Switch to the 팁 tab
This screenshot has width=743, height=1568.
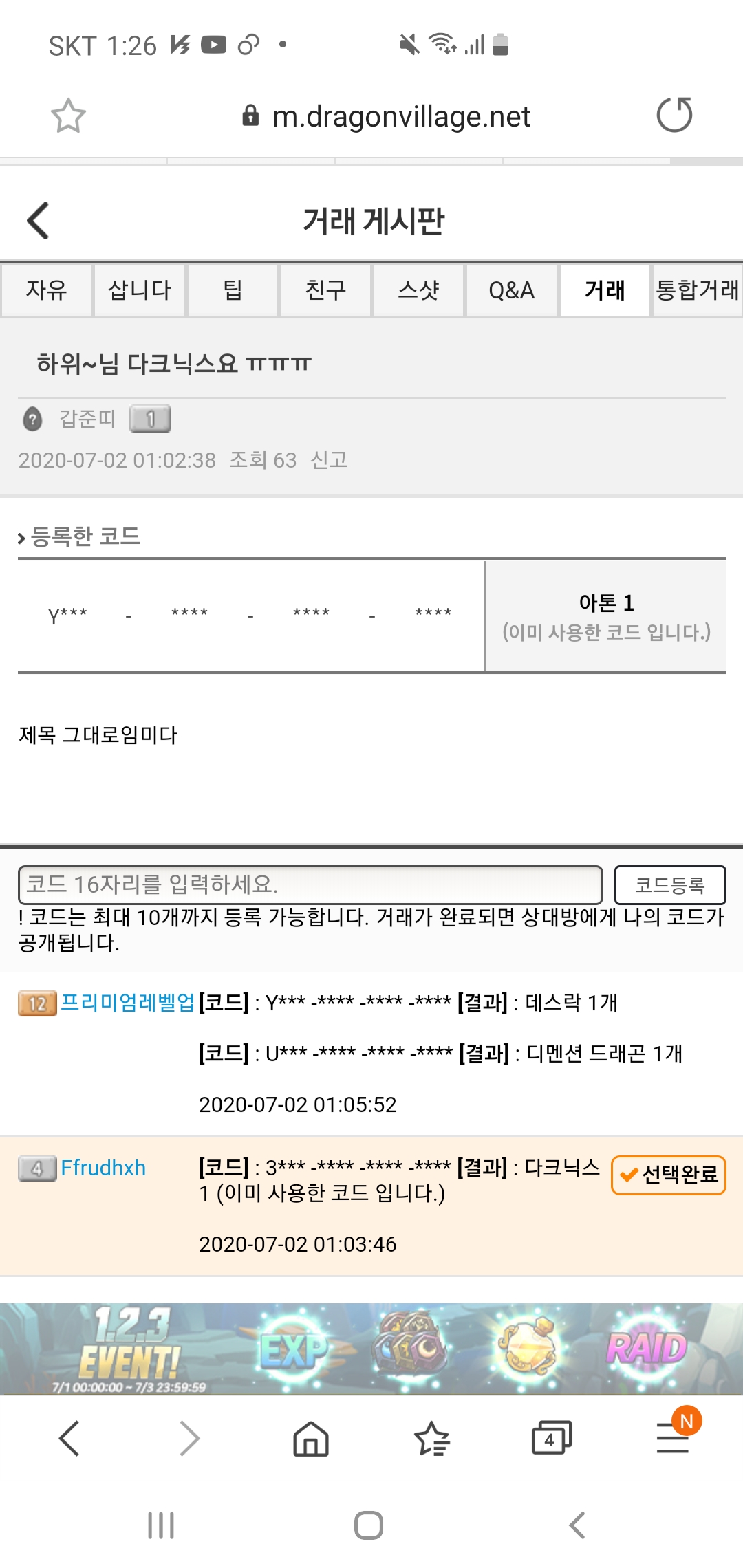point(233,290)
